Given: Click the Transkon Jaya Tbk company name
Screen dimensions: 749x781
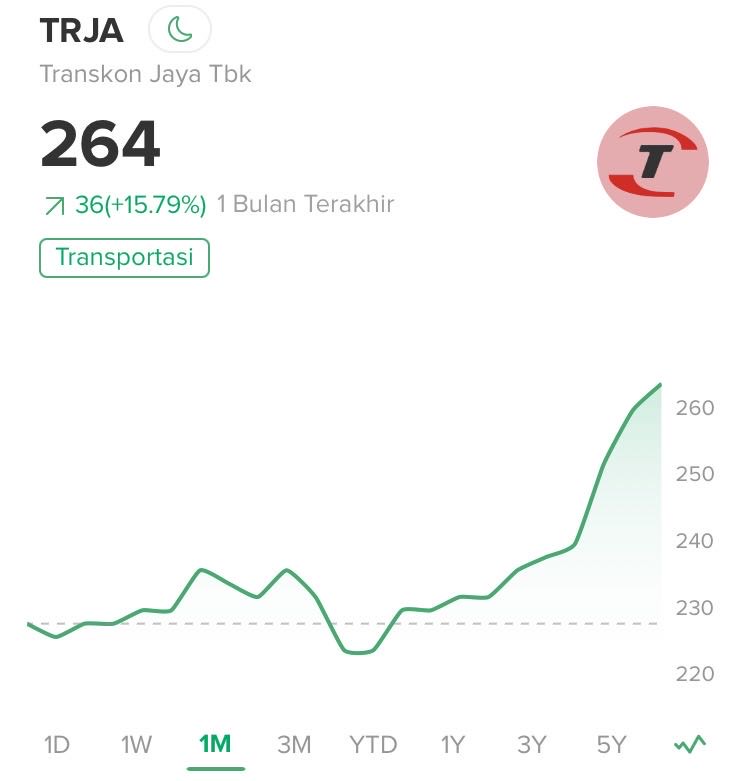Looking at the screenshot, I should [x=146, y=72].
